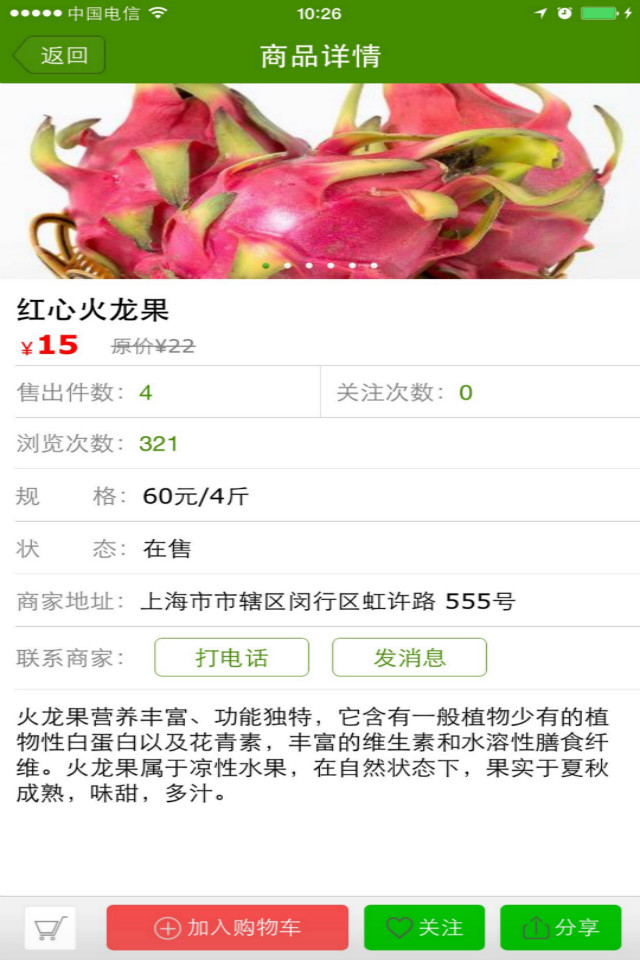This screenshot has height=960, width=640.
Task: Message the merchant via 发消息
Action: 409,658
